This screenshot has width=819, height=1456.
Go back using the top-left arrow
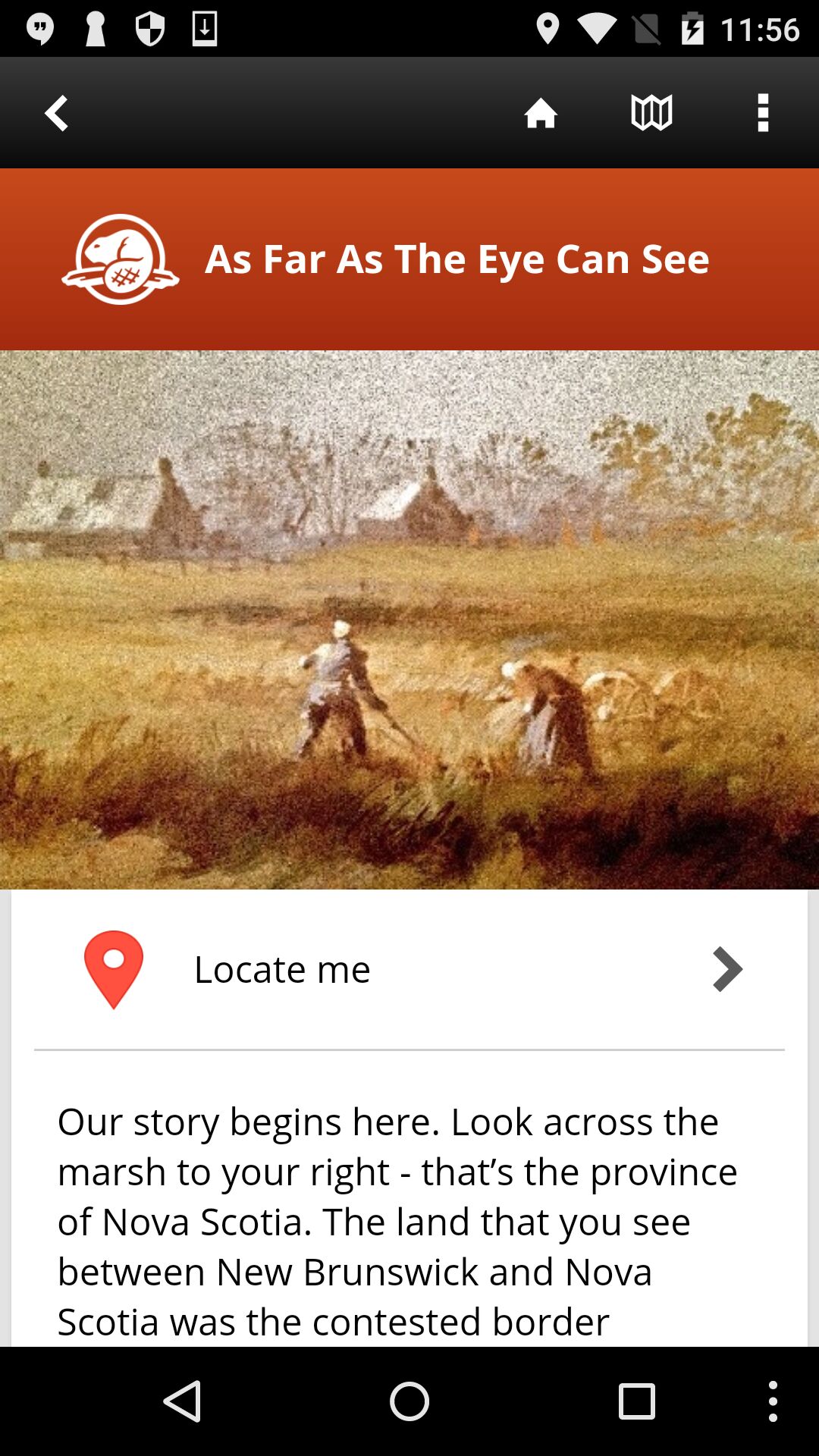pos(56,113)
